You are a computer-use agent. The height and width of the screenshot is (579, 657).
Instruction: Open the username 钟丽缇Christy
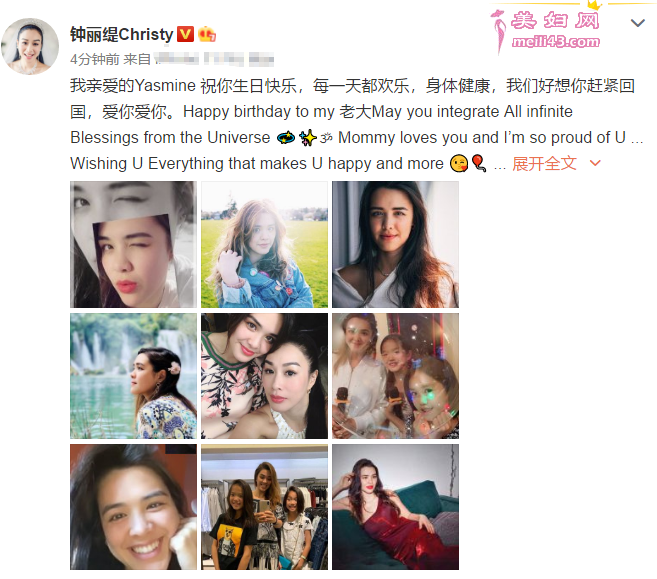(122, 34)
